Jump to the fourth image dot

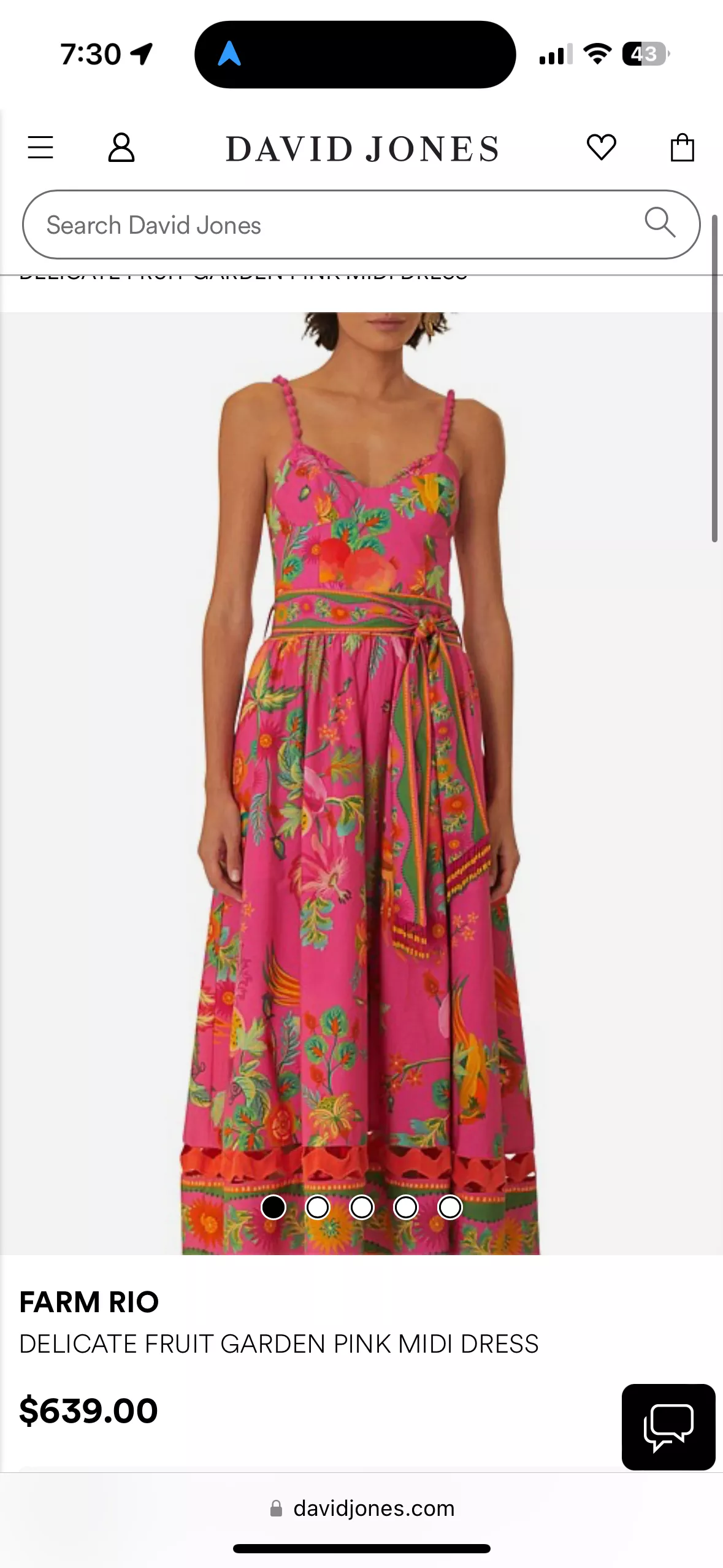coord(406,1207)
